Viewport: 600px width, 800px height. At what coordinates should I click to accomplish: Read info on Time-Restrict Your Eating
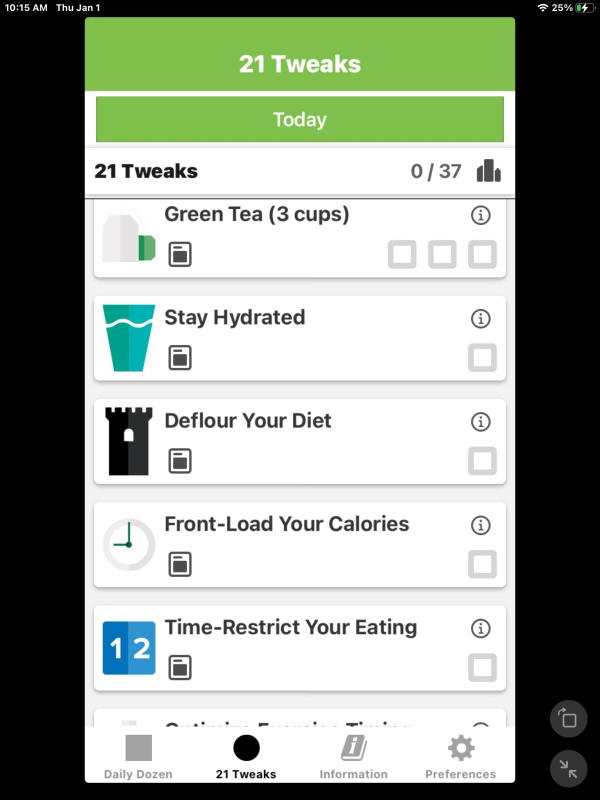pos(480,629)
